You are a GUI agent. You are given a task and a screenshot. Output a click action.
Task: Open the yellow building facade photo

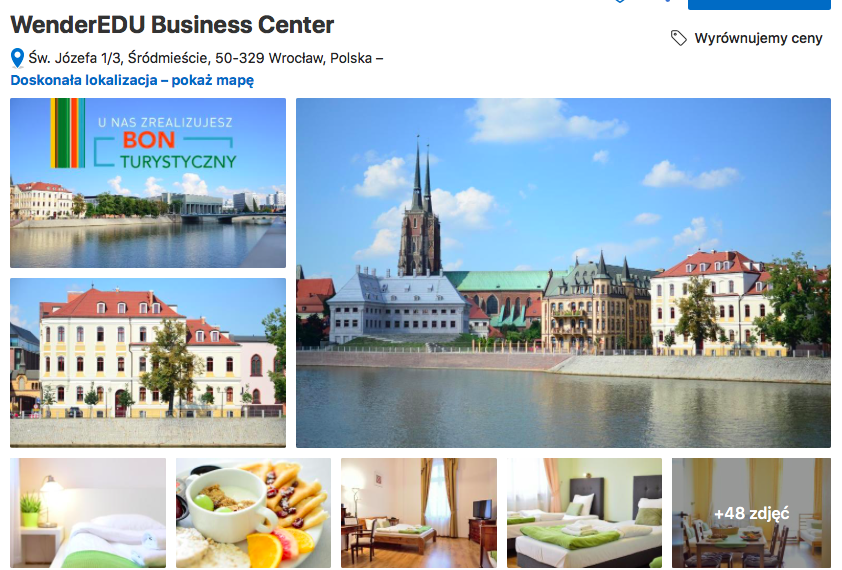point(148,362)
